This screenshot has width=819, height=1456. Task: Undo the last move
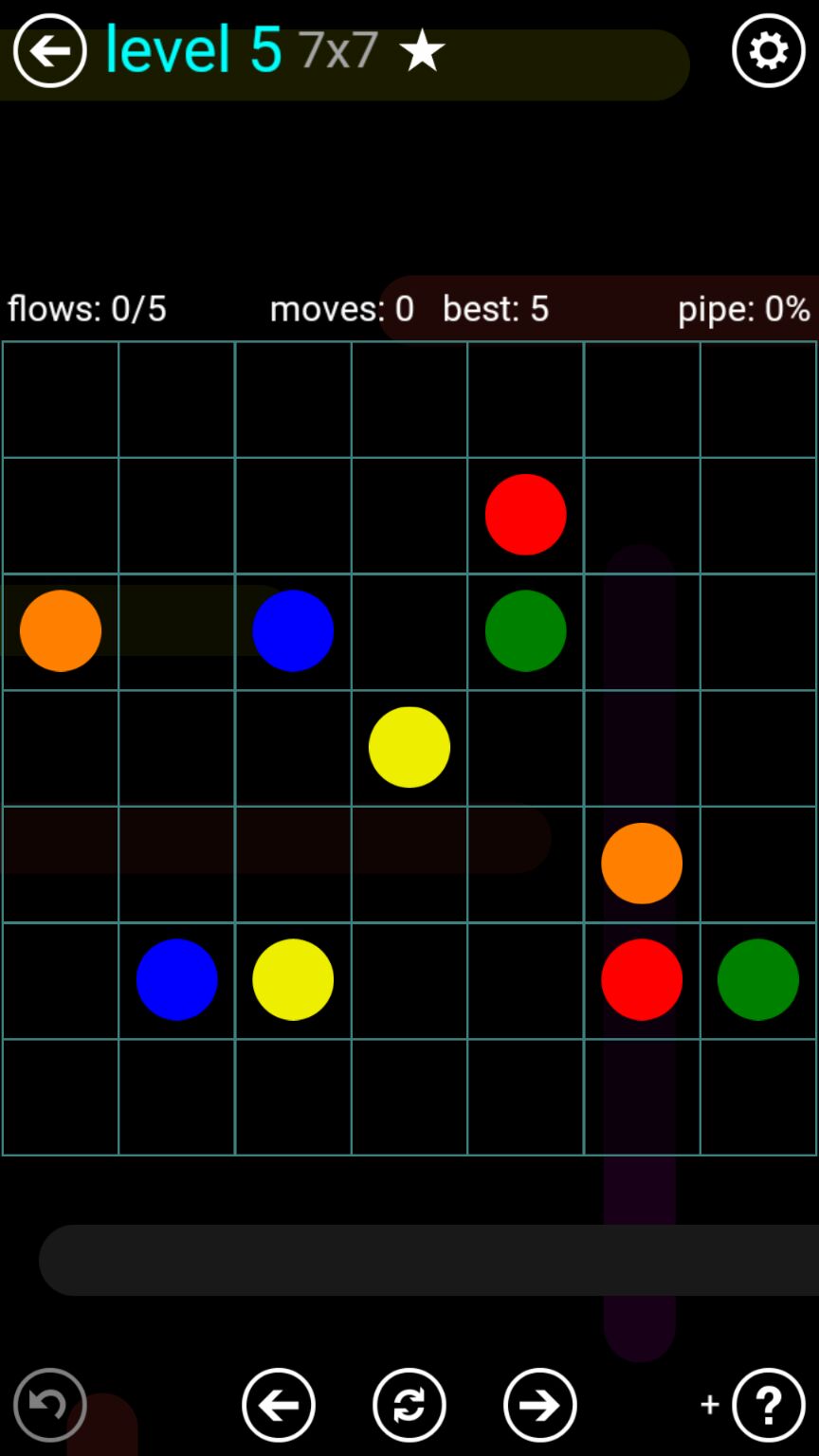click(x=49, y=1404)
